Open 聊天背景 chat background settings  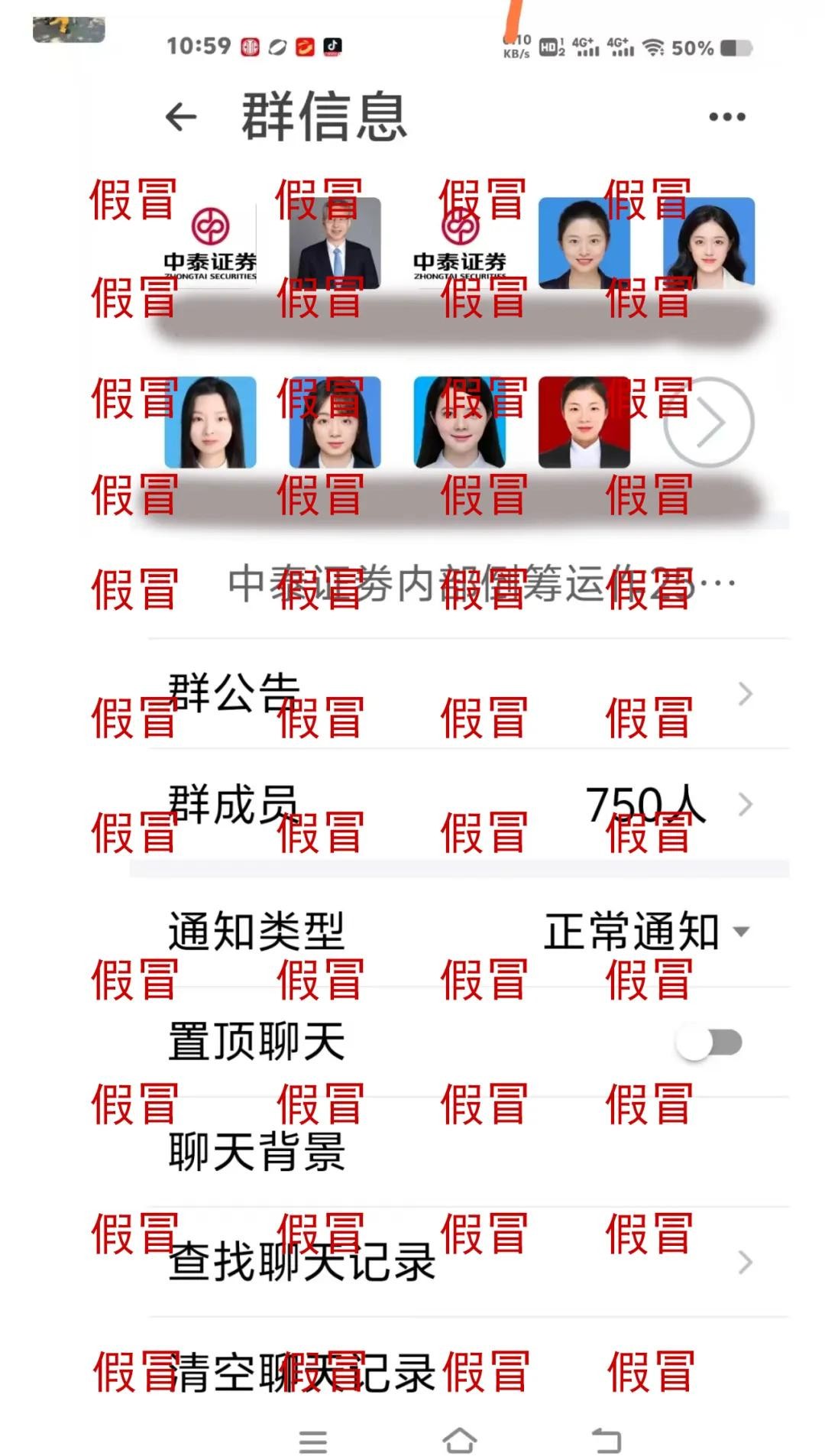point(458,1152)
